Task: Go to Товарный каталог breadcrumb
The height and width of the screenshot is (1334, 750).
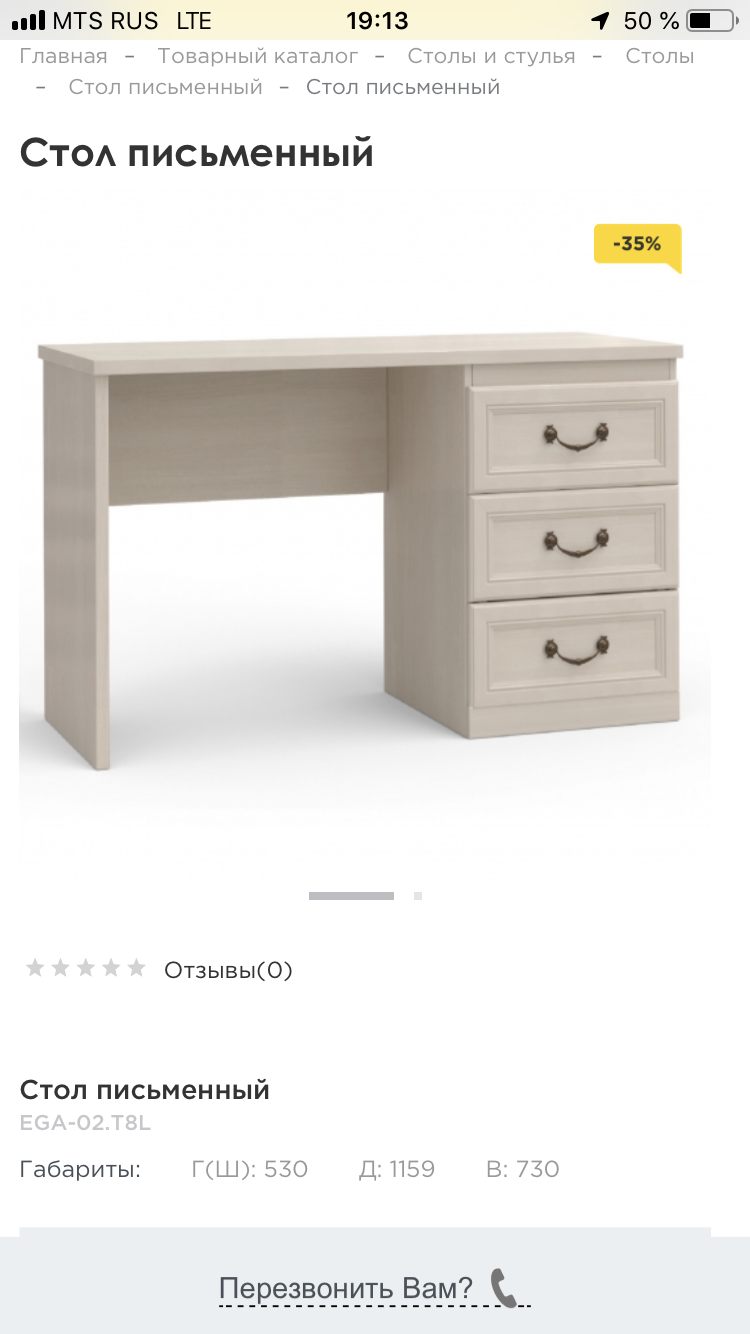Action: tap(257, 56)
